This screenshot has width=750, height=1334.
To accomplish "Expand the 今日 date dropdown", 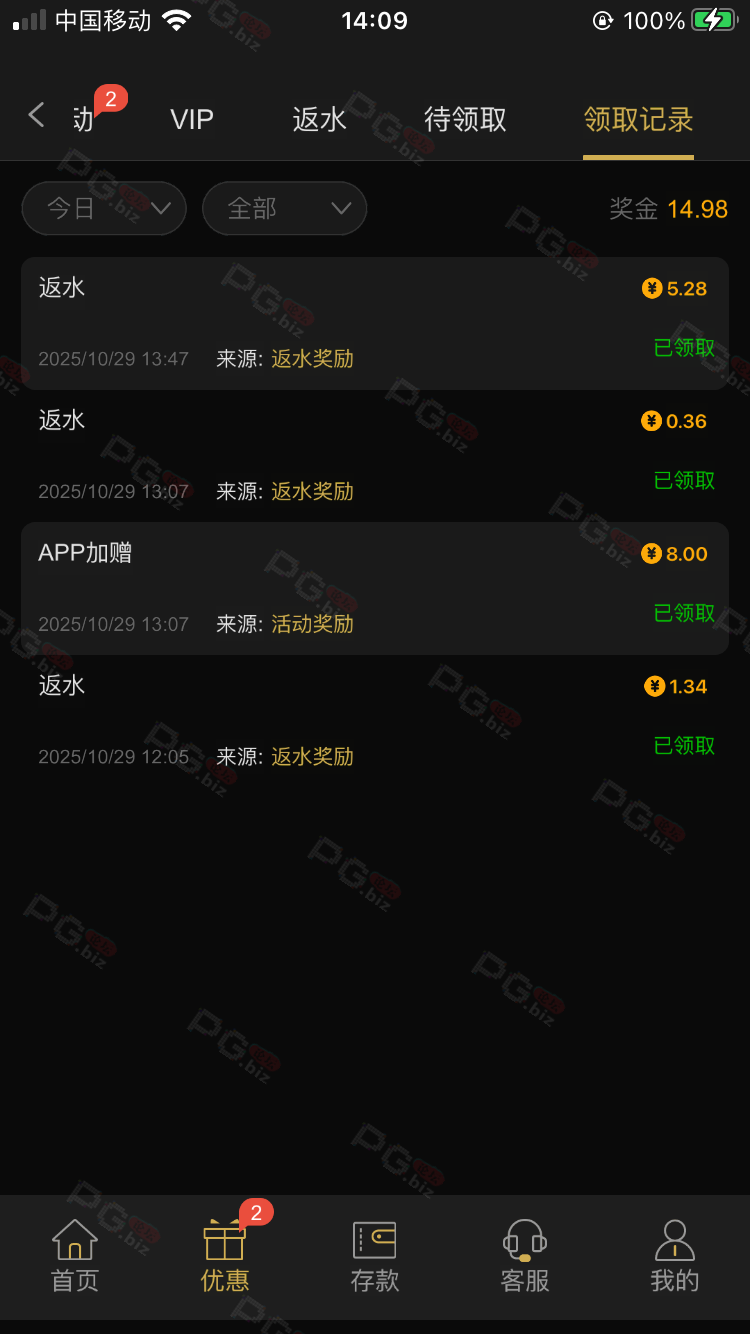I will point(104,208).
